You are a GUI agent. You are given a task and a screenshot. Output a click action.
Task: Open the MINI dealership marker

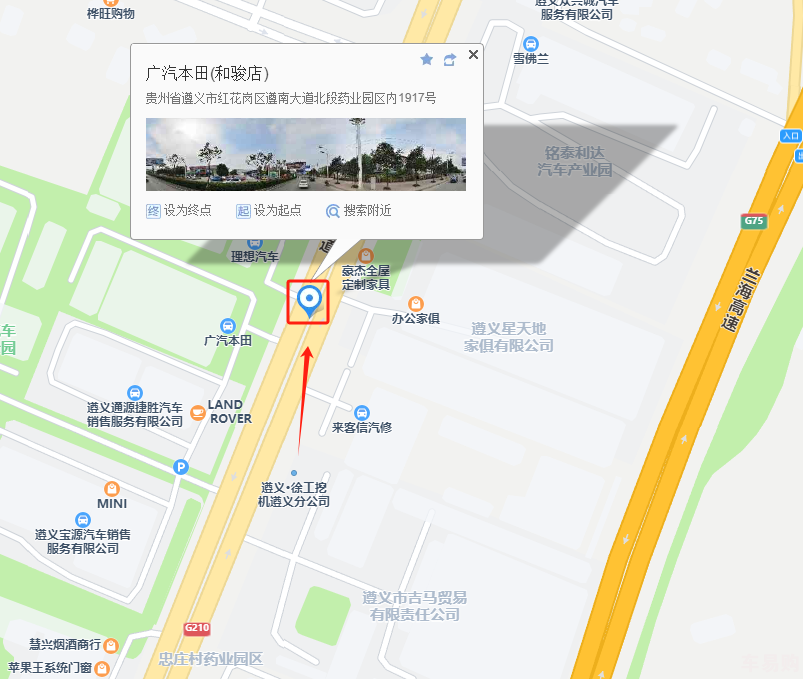pyautogui.click(x=112, y=489)
